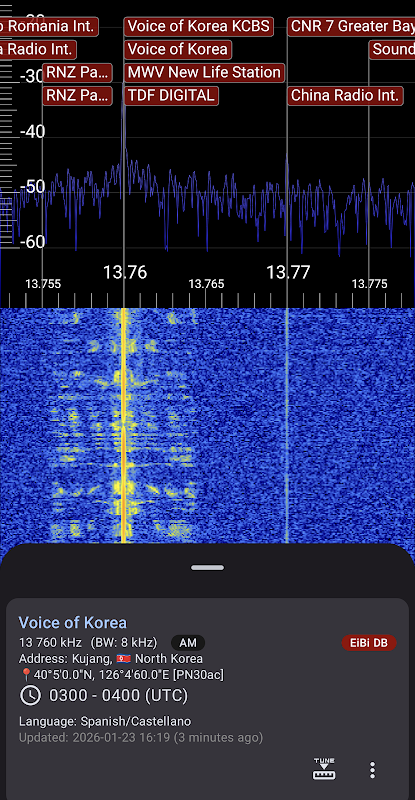Select the TDF DIGITAL station label

171,95
